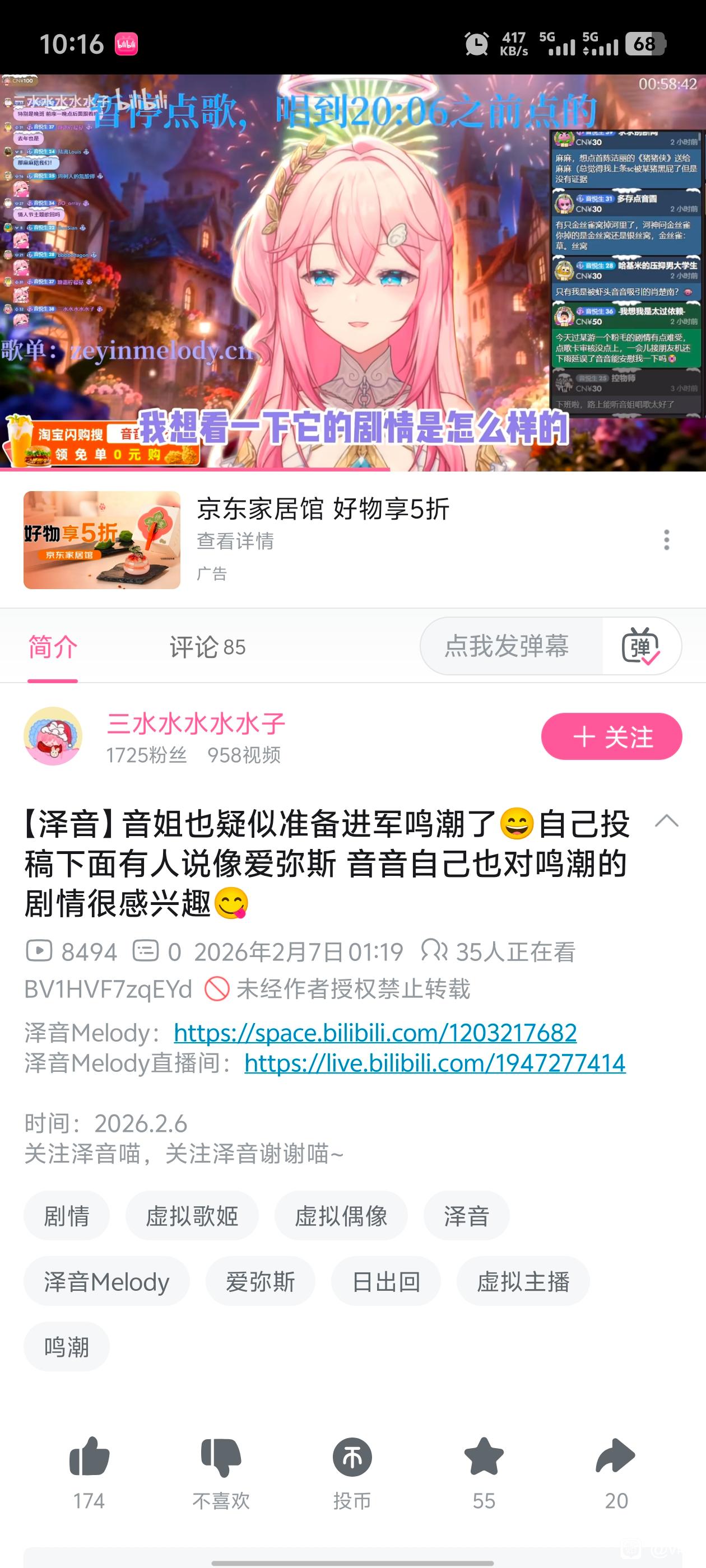The image size is (706, 1568).
Task: Tap the dislike (不喜欢) thumbs-down icon
Action: click(x=221, y=1457)
